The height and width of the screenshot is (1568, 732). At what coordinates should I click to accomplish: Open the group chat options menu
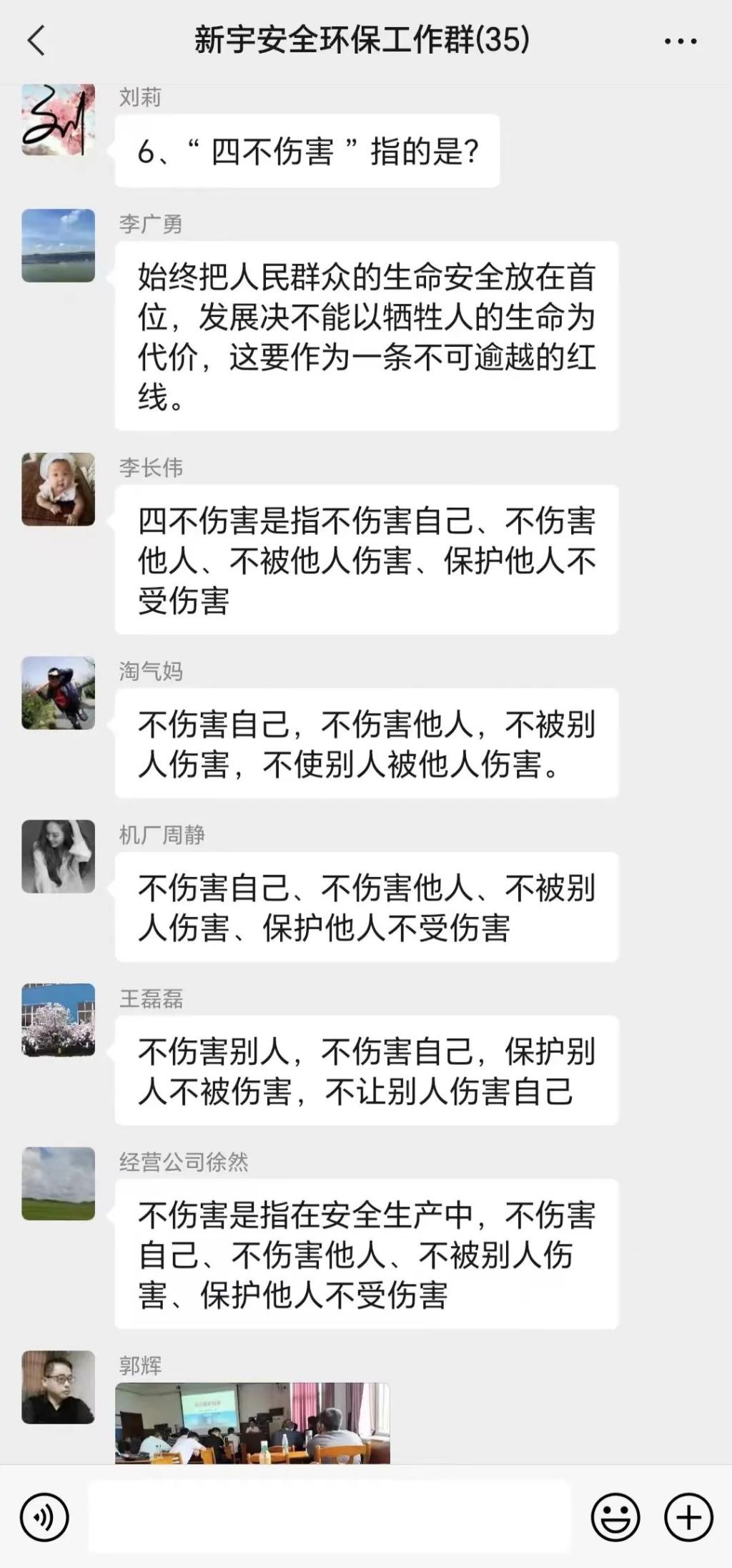coord(680,41)
